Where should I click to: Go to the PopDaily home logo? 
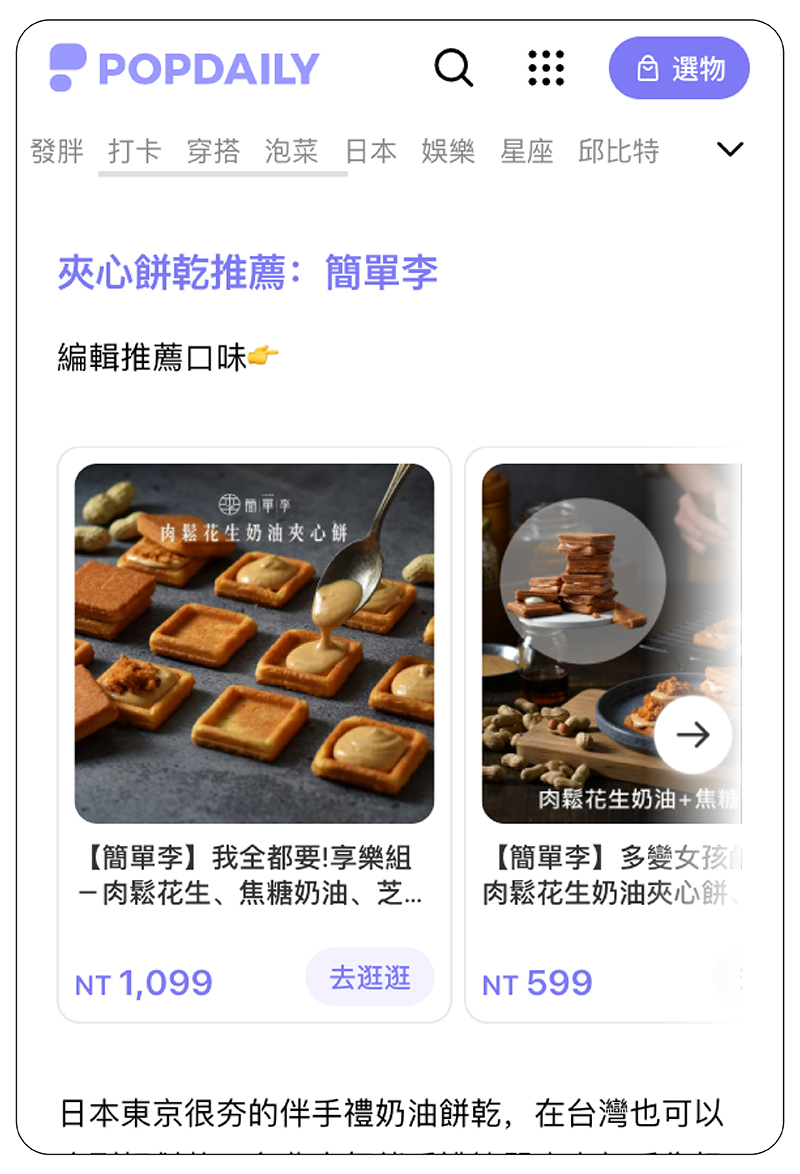184,68
